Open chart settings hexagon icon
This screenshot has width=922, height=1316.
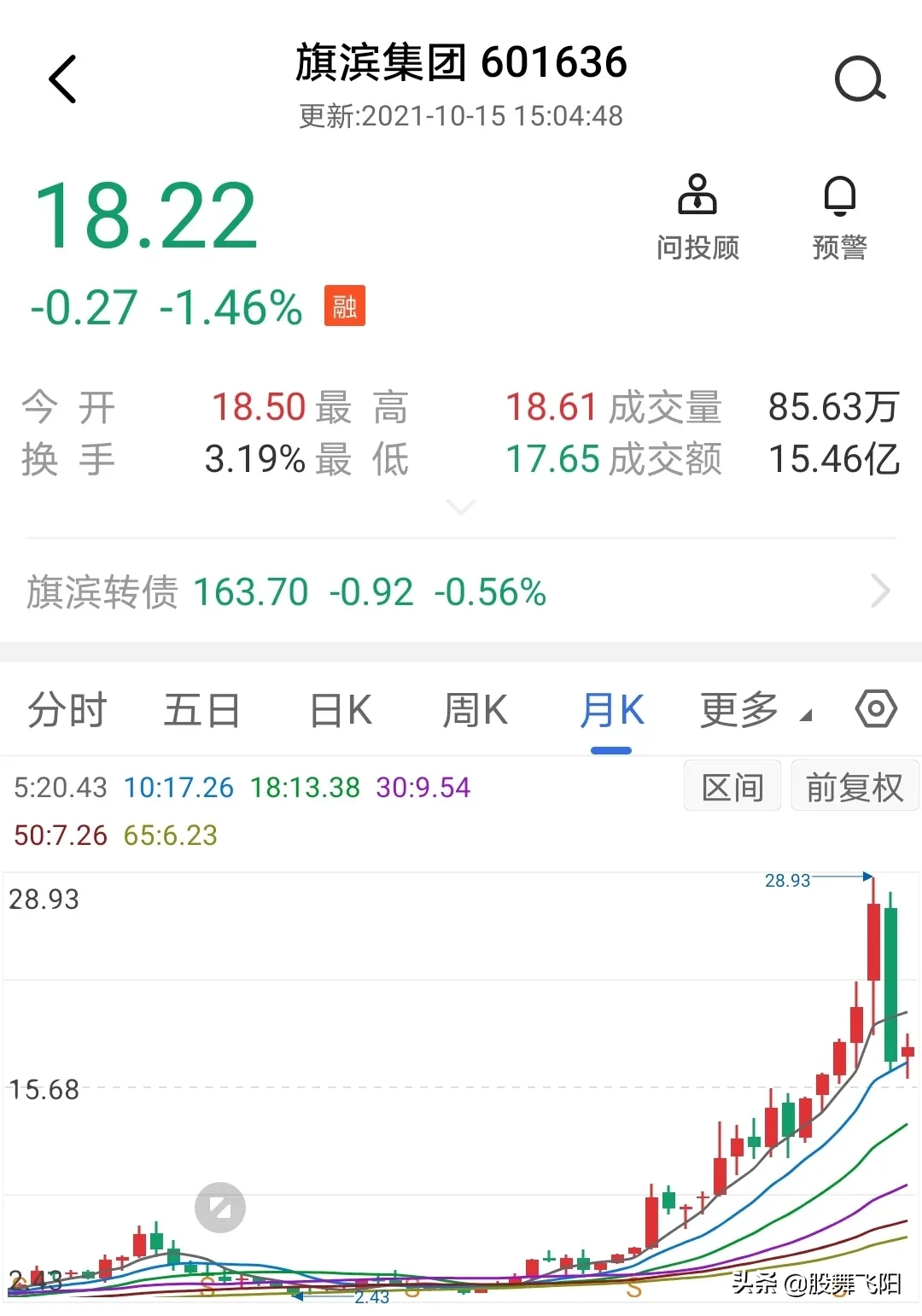[x=876, y=708]
